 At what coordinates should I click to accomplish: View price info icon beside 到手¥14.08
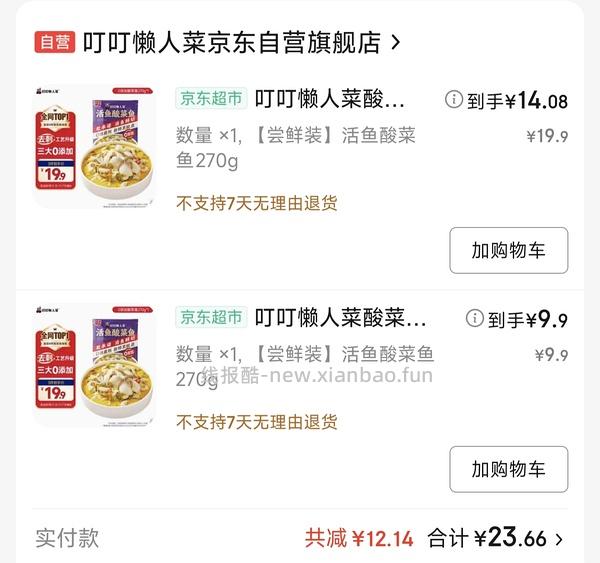pos(454,100)
